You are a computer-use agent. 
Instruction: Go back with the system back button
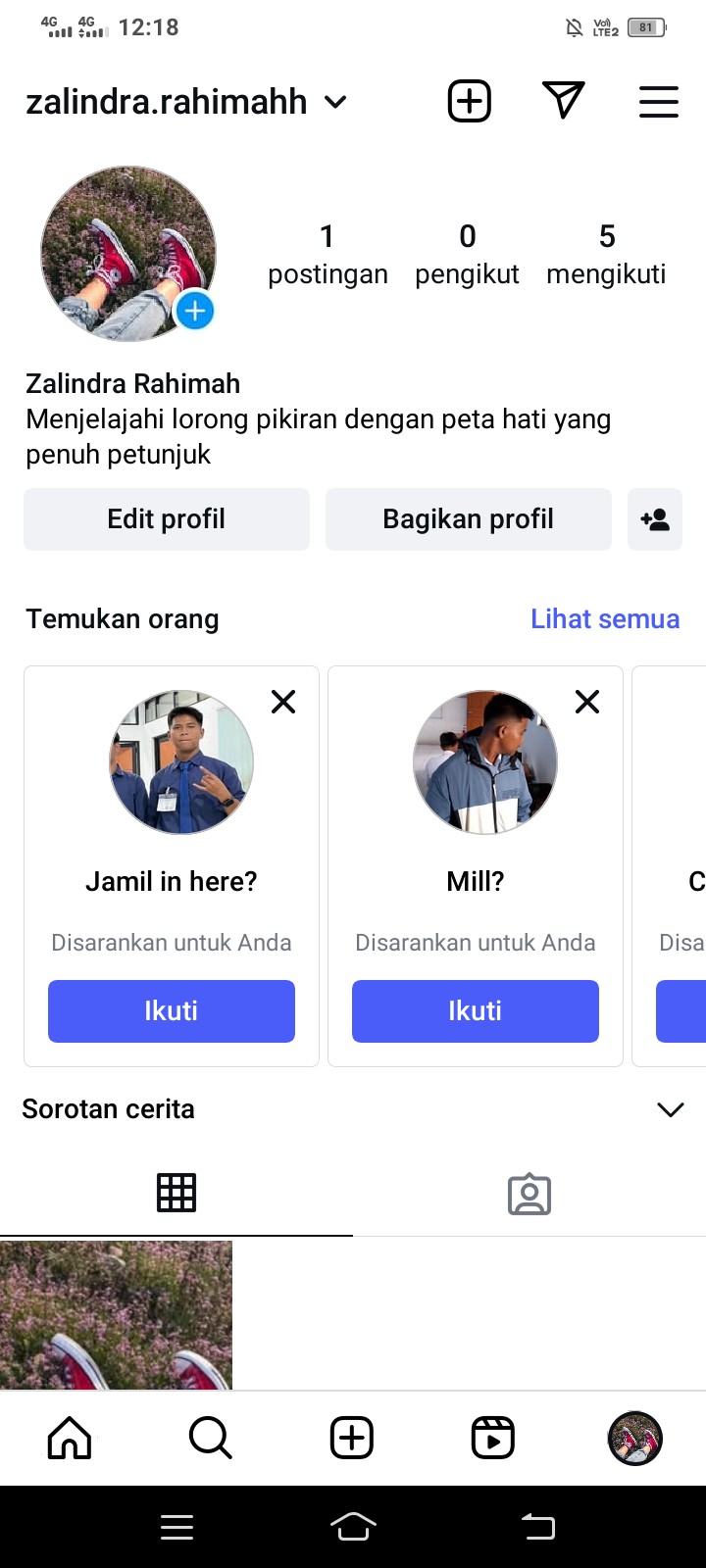point(538,1526)
